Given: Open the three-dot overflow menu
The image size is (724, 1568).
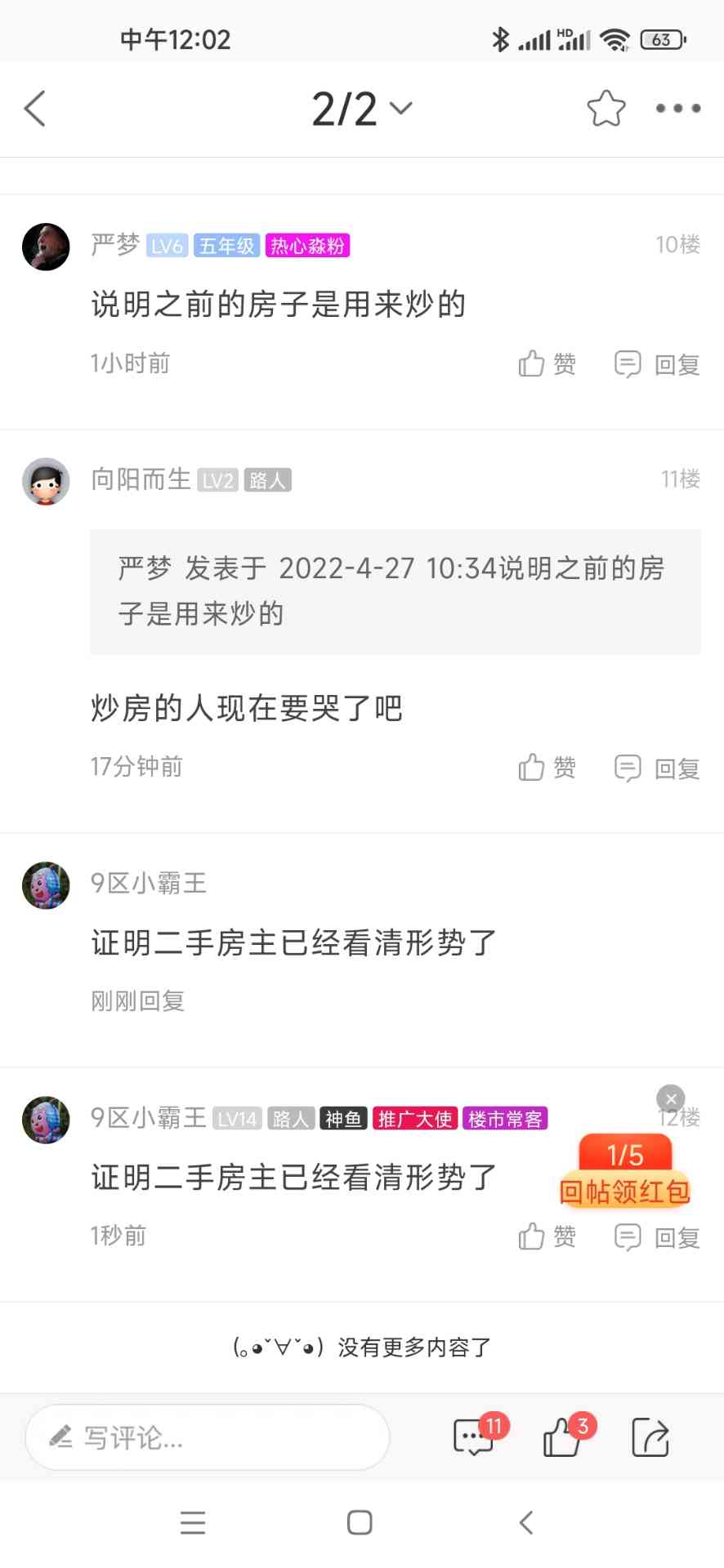Looking at the screenshot, I should click(x=677, y=109).
